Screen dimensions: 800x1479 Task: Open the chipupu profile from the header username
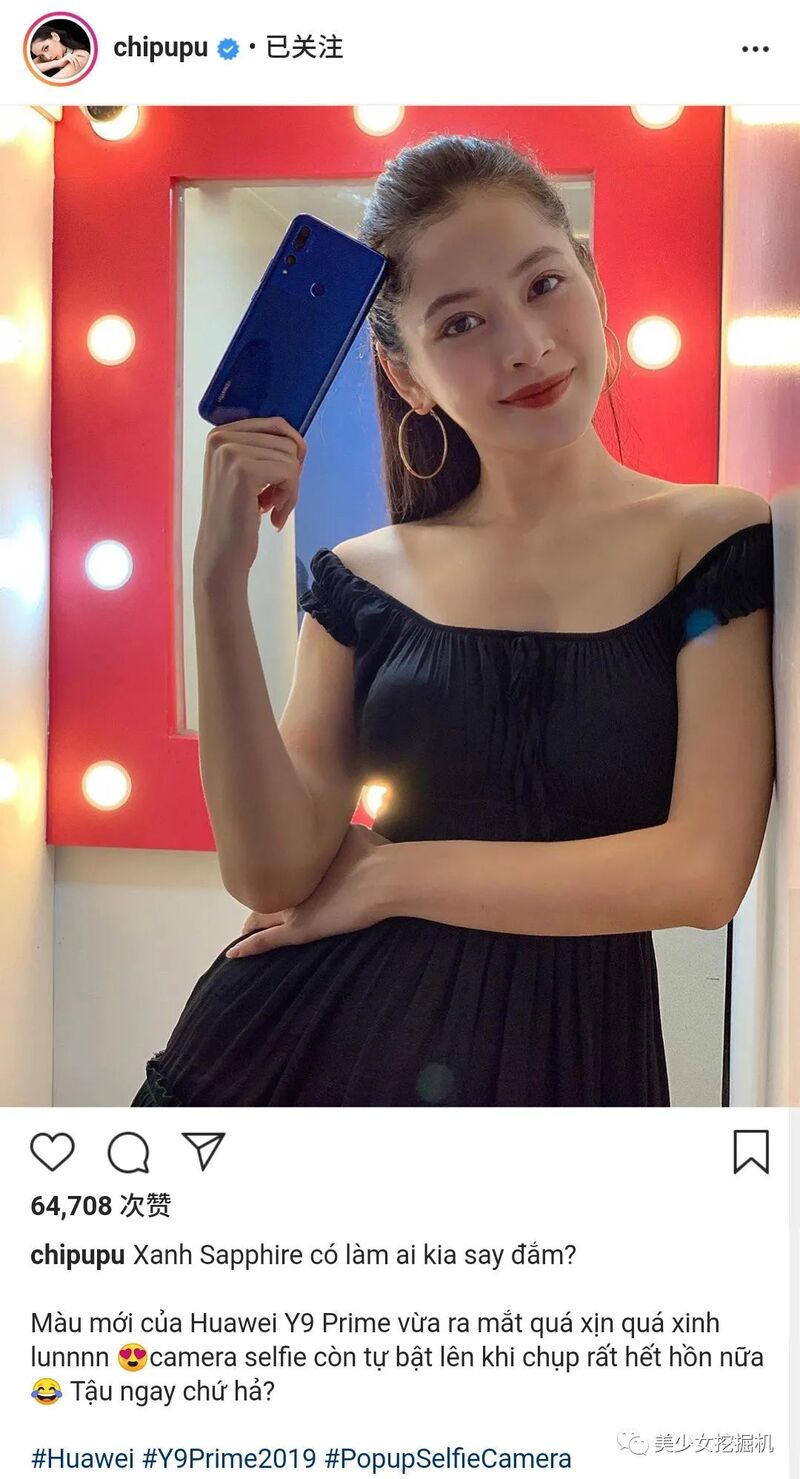[x=162, y=48]
